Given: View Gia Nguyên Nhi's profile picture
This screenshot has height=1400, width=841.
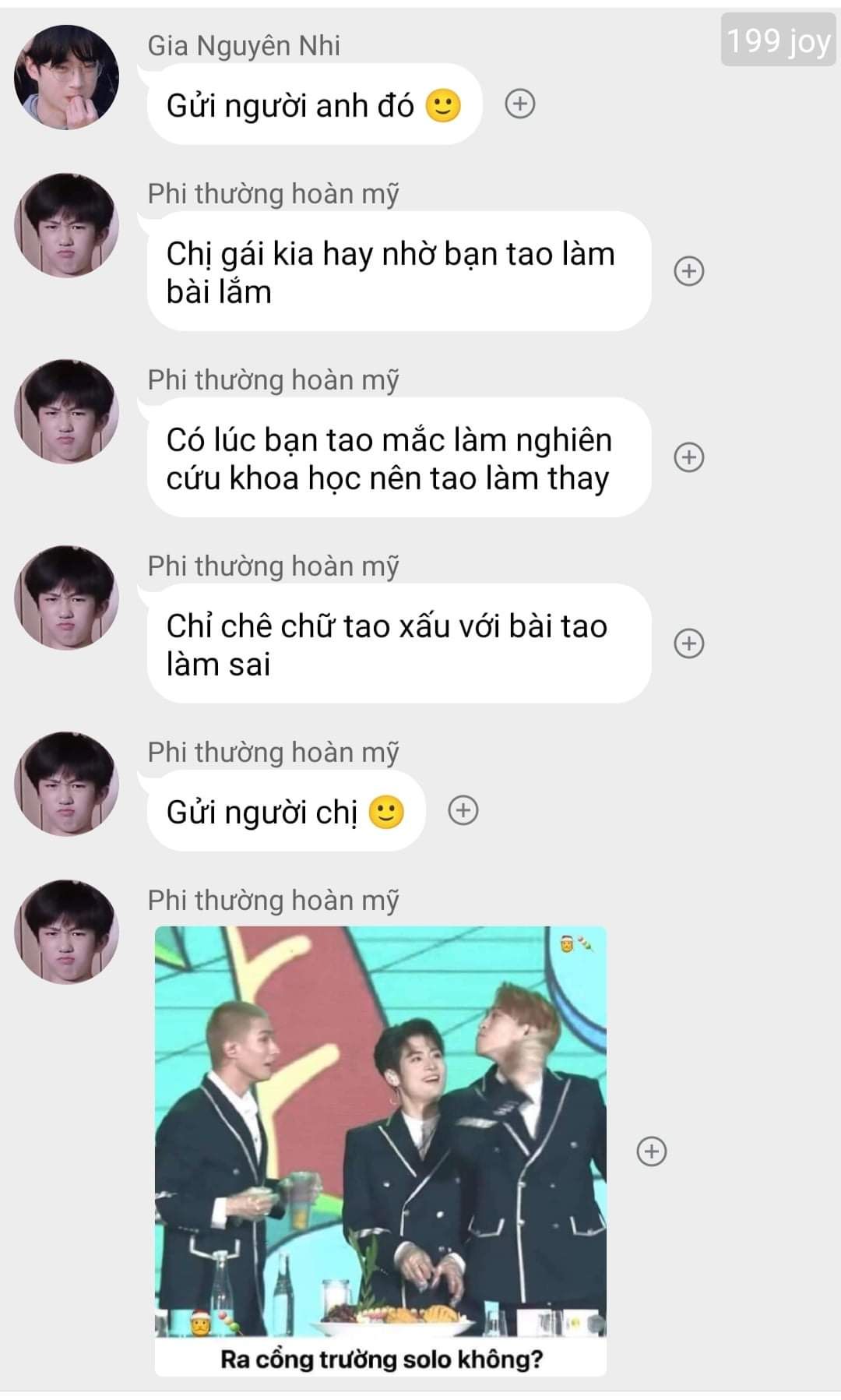Looking at the screenshot, I should tap(67, 77).
